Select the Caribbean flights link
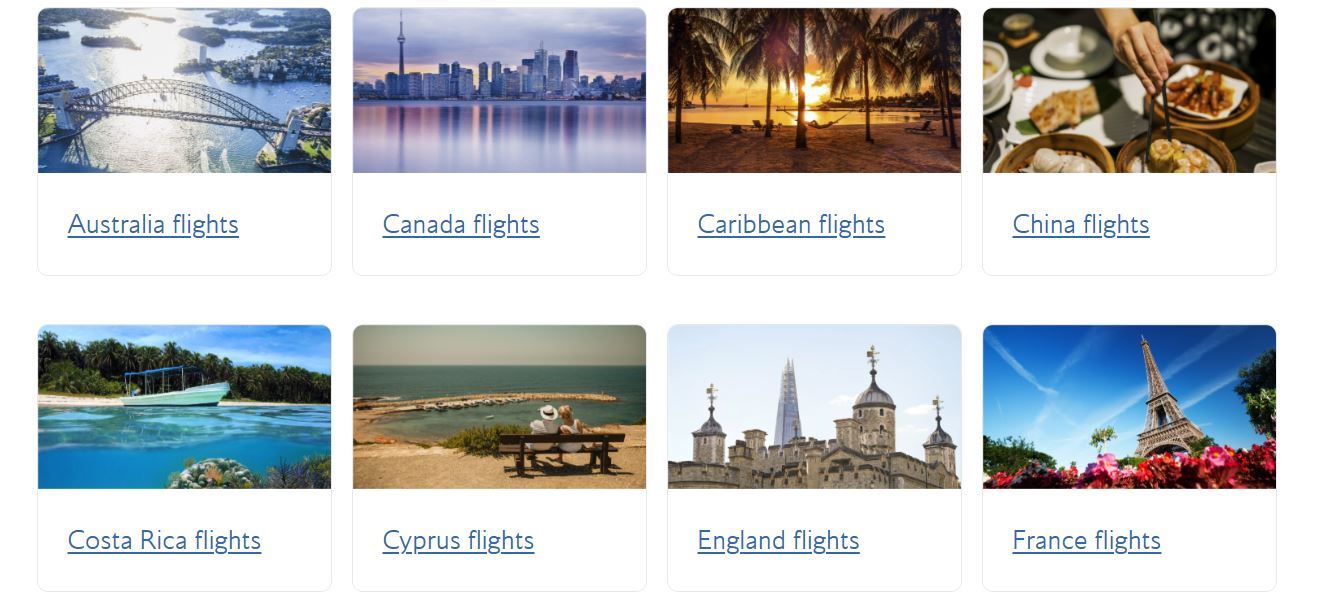The height and width of the screenshot is (604, 1330). (791, 224)
